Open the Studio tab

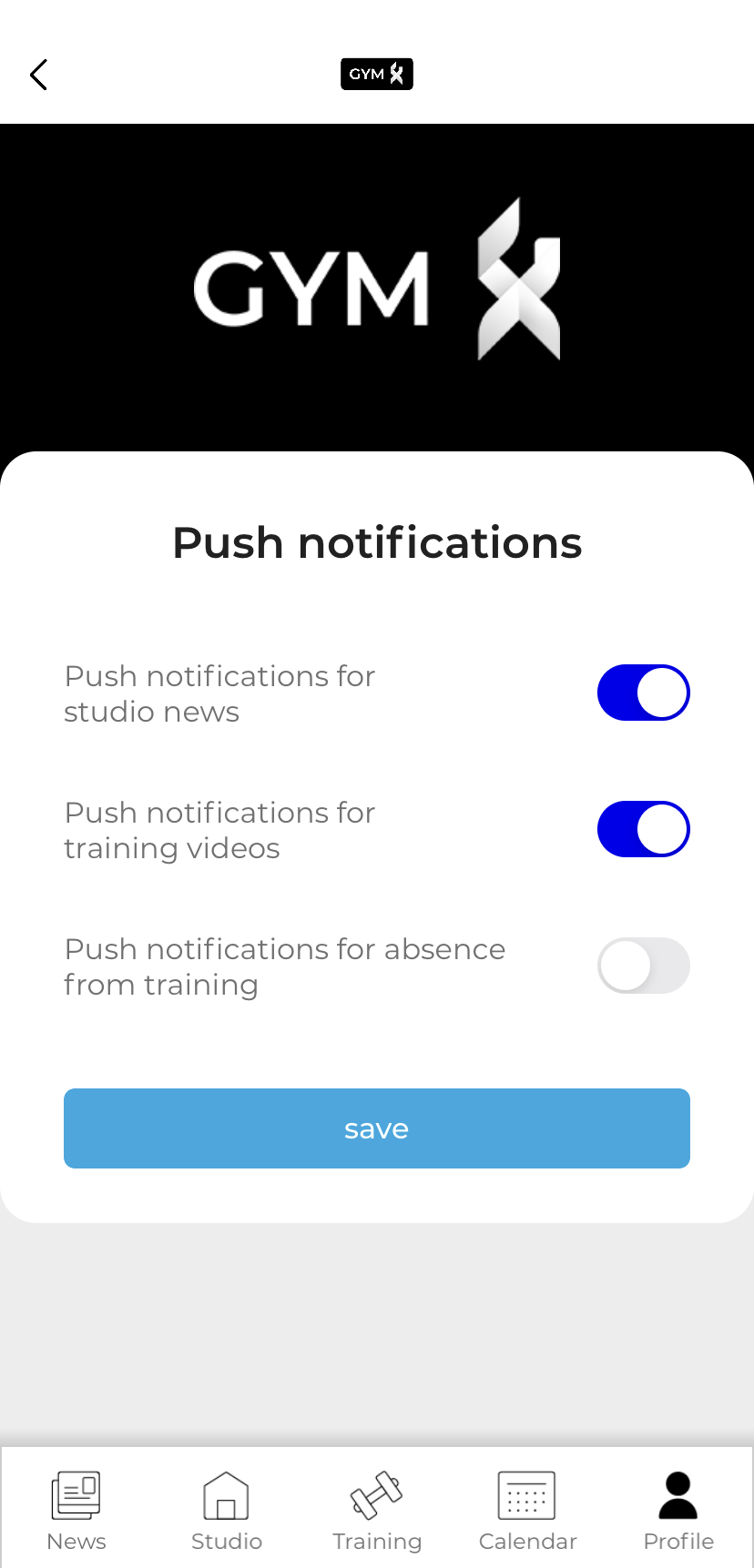pyautogui.click(x=227, y=1512)
